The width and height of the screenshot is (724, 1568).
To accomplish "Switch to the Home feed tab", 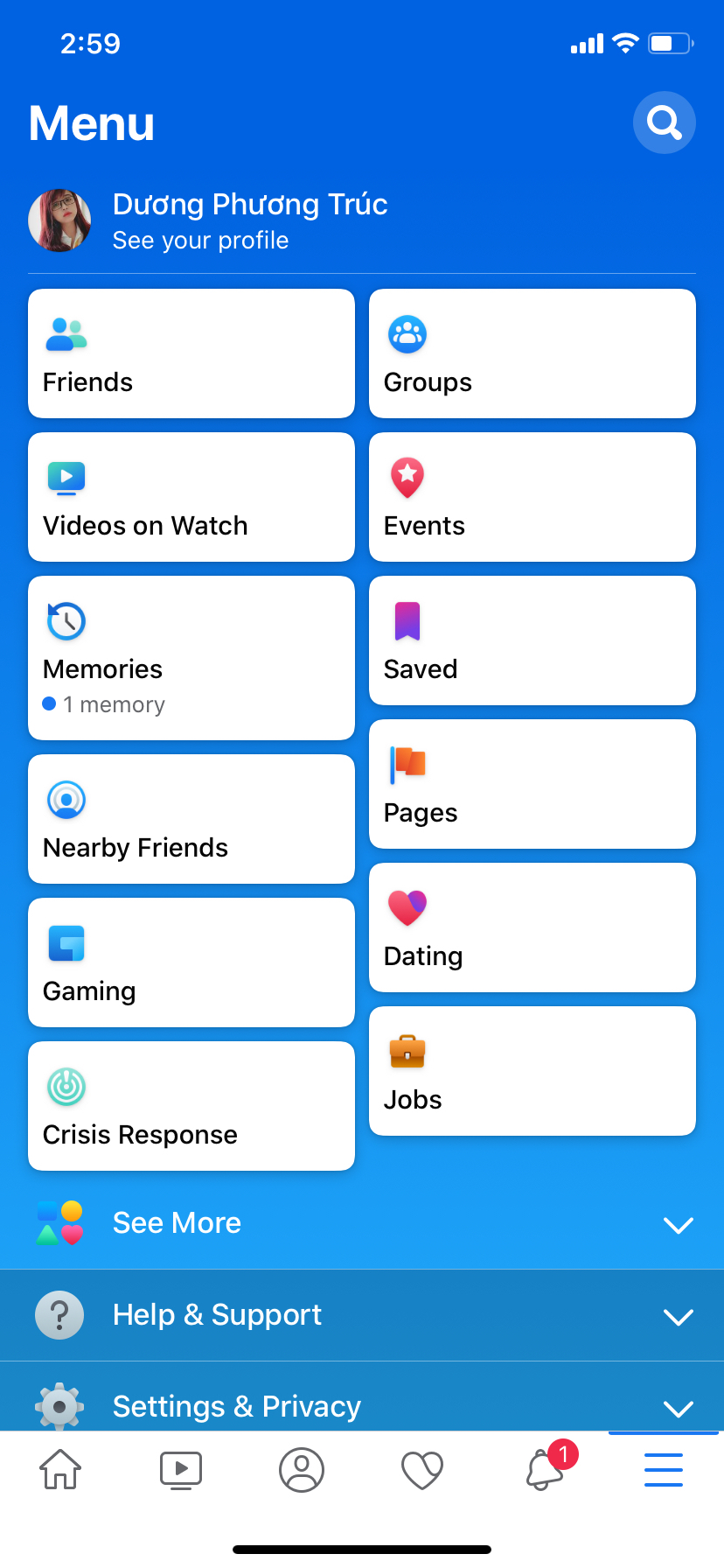I will pos(60,1469).
